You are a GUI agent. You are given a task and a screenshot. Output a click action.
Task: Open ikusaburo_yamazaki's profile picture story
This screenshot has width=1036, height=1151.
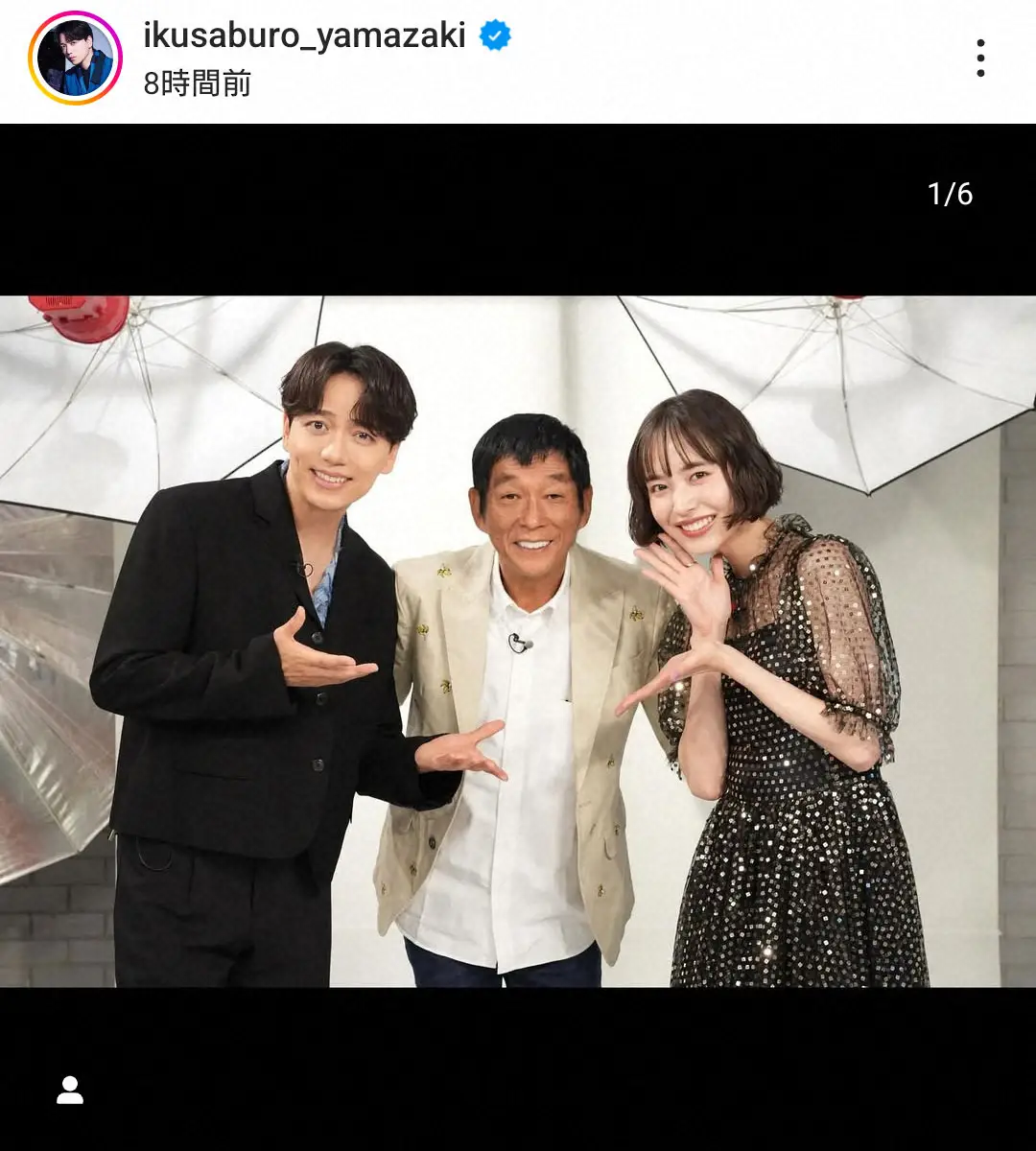coord(75,59)
